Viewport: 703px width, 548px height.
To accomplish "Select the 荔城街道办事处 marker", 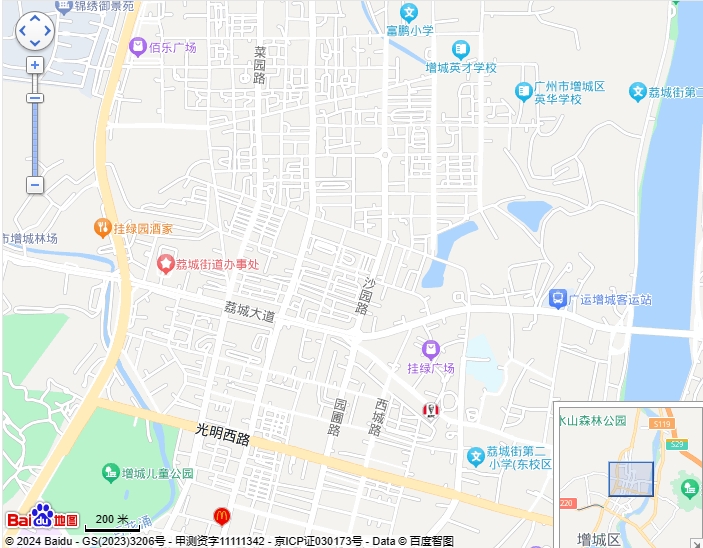I will (x=164, y=264).
